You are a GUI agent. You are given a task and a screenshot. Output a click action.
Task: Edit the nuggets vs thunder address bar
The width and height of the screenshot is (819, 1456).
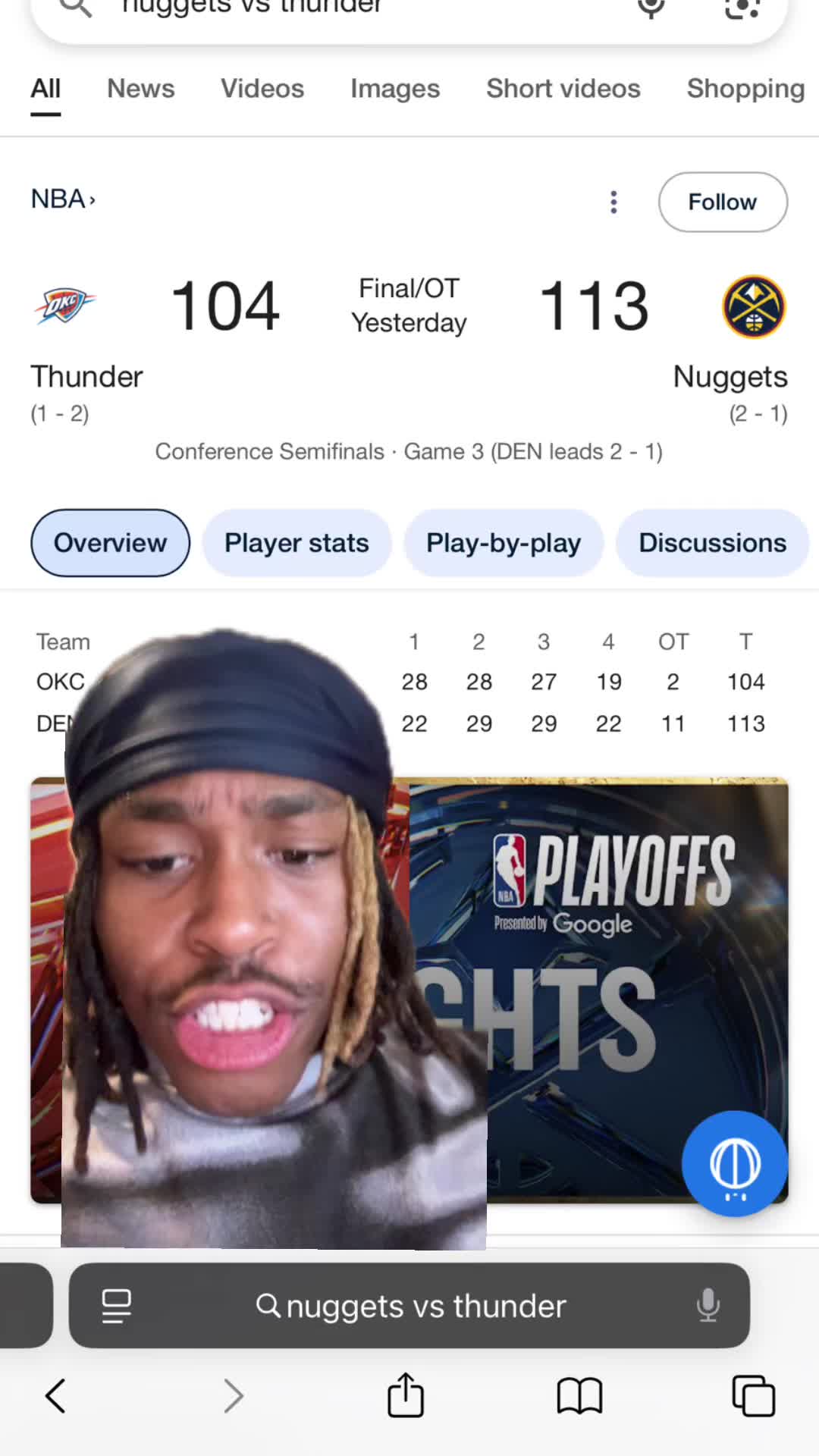coord(425,1306)
